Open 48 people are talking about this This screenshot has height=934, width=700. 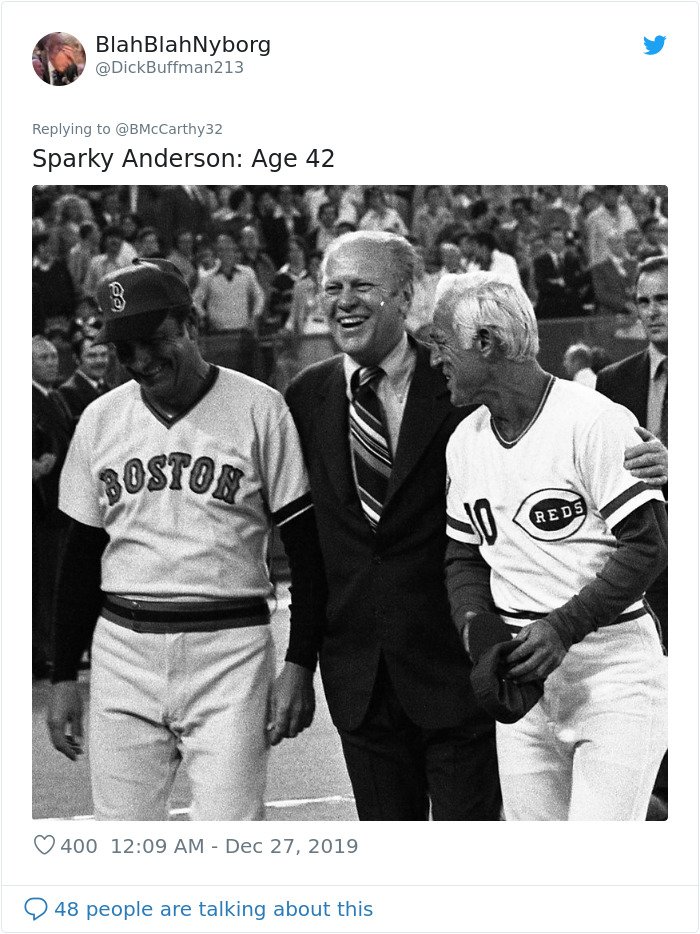212,909
